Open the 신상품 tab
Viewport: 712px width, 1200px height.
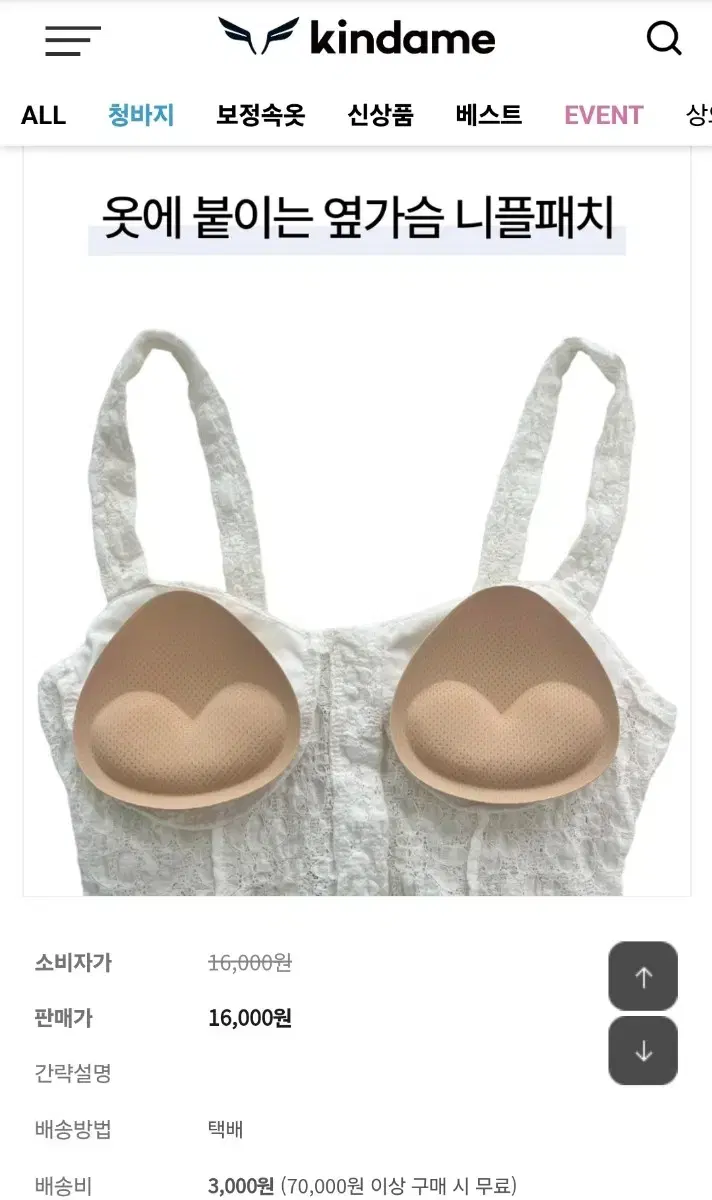(380, 115)
